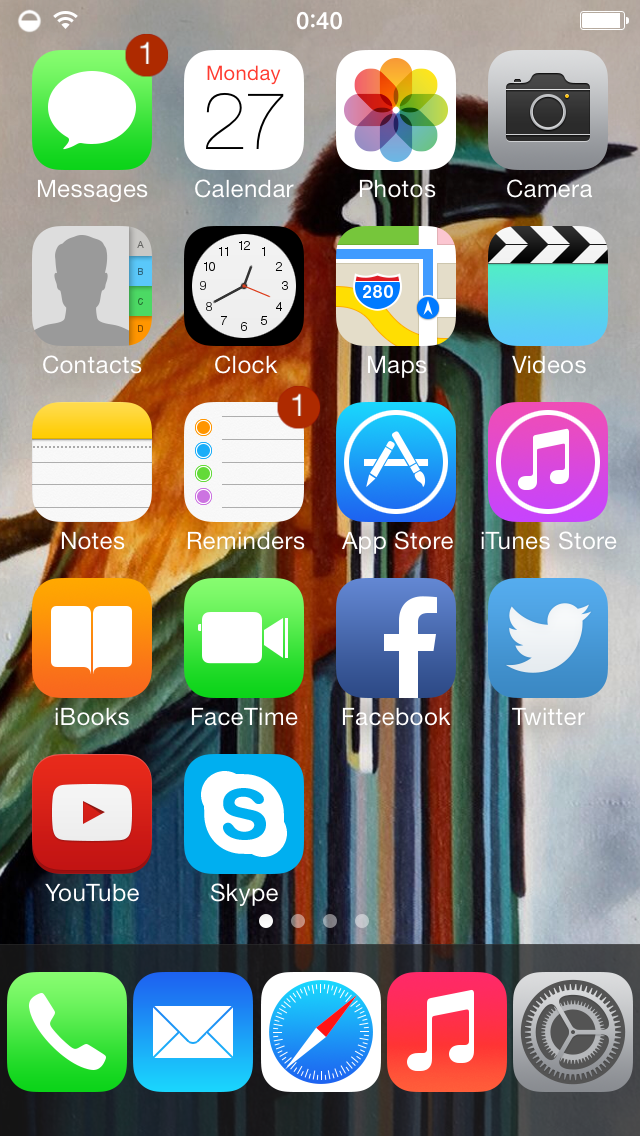Launch the Calendar app
This screenshot has height=1136, width=640.
(244, 110)
